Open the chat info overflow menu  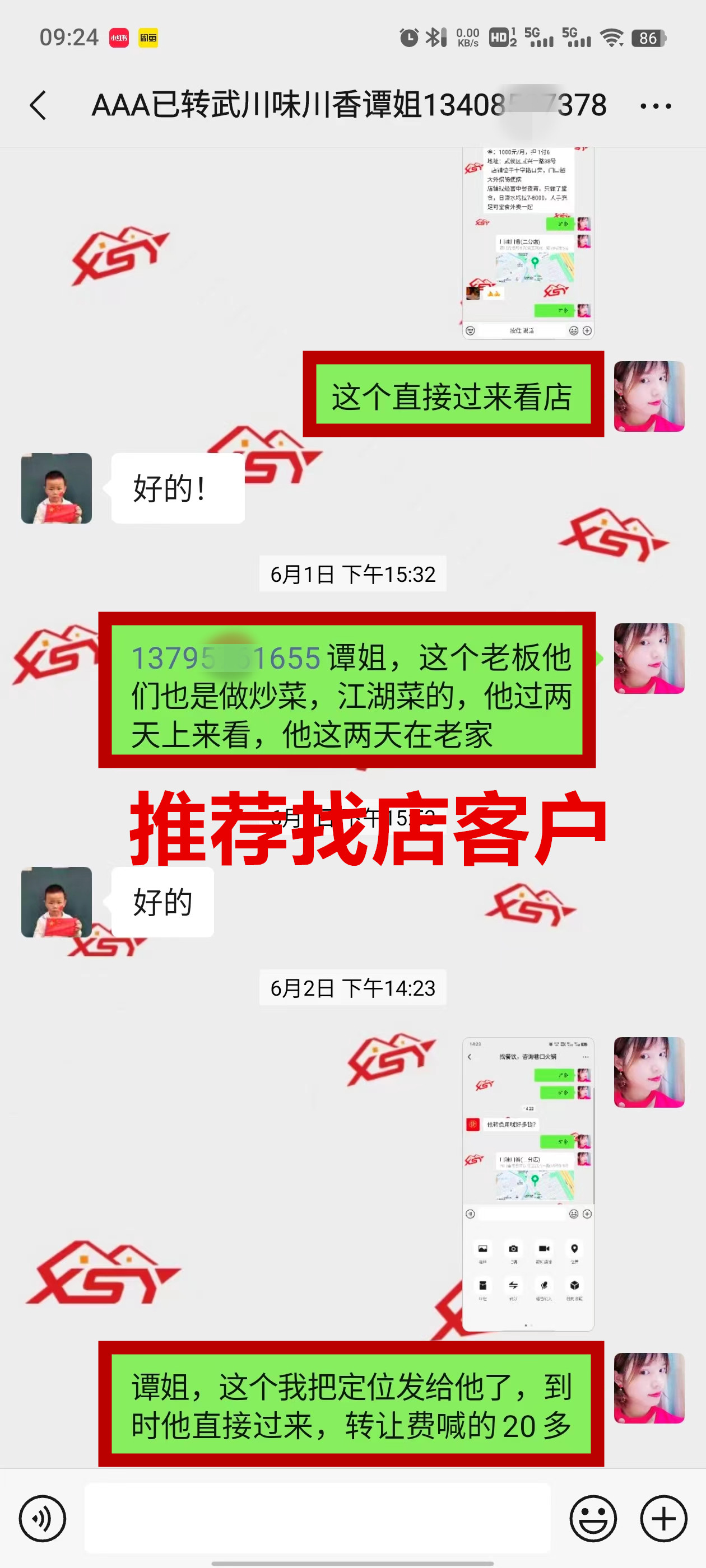[x=656, y=106]
